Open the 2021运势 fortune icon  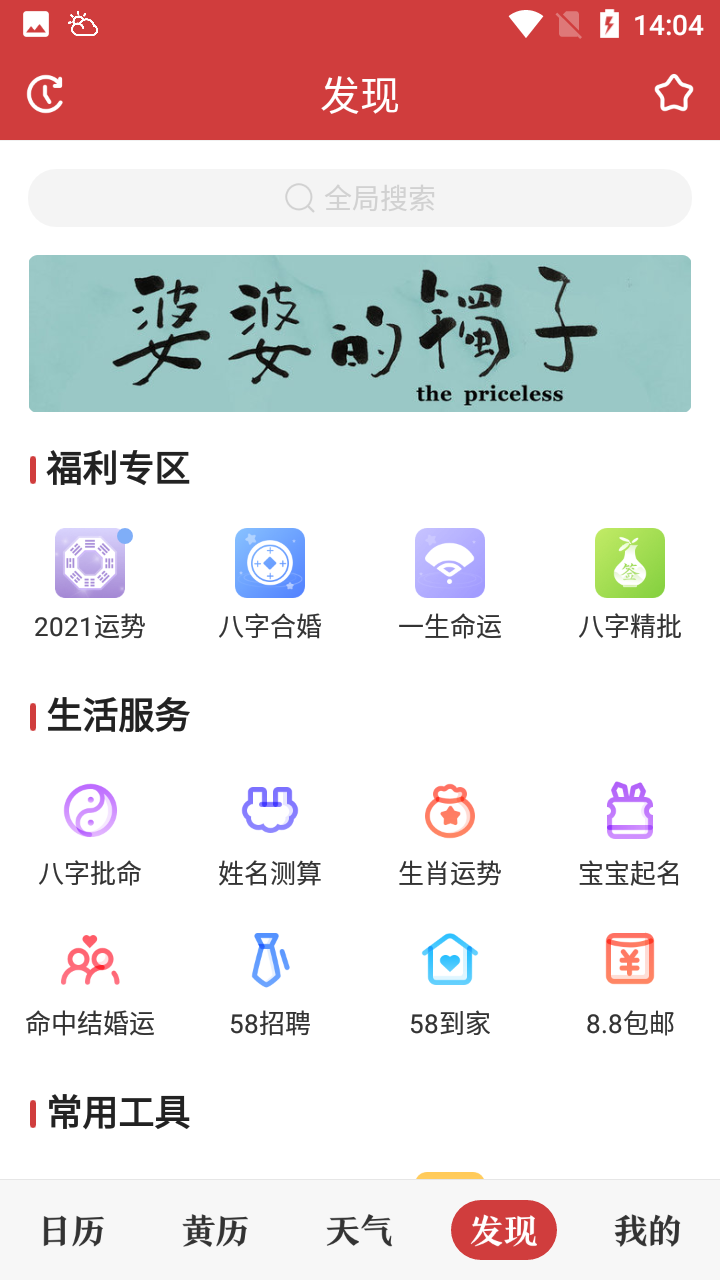coord(90,563)
